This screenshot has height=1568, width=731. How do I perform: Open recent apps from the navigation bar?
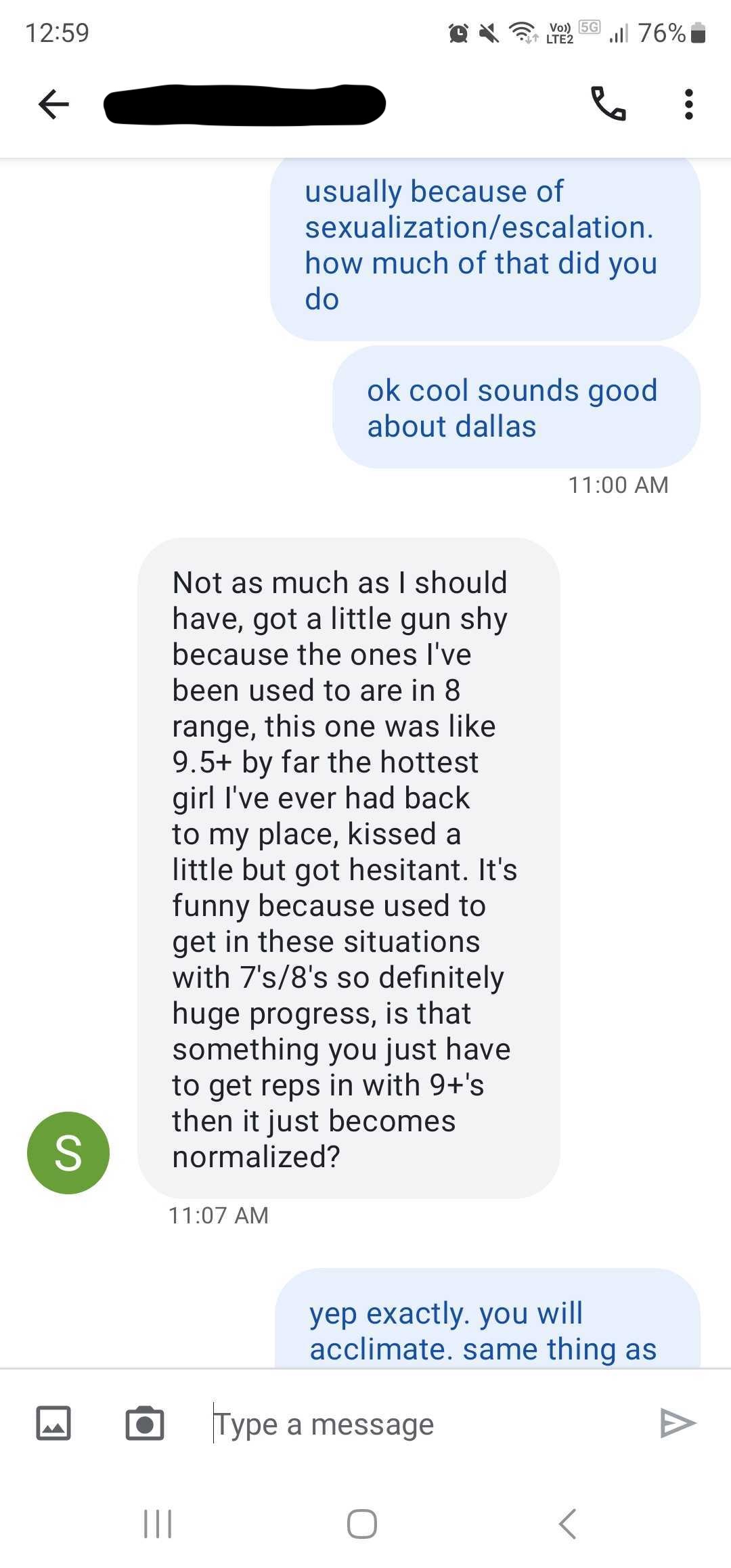(x=158, y=1524)
